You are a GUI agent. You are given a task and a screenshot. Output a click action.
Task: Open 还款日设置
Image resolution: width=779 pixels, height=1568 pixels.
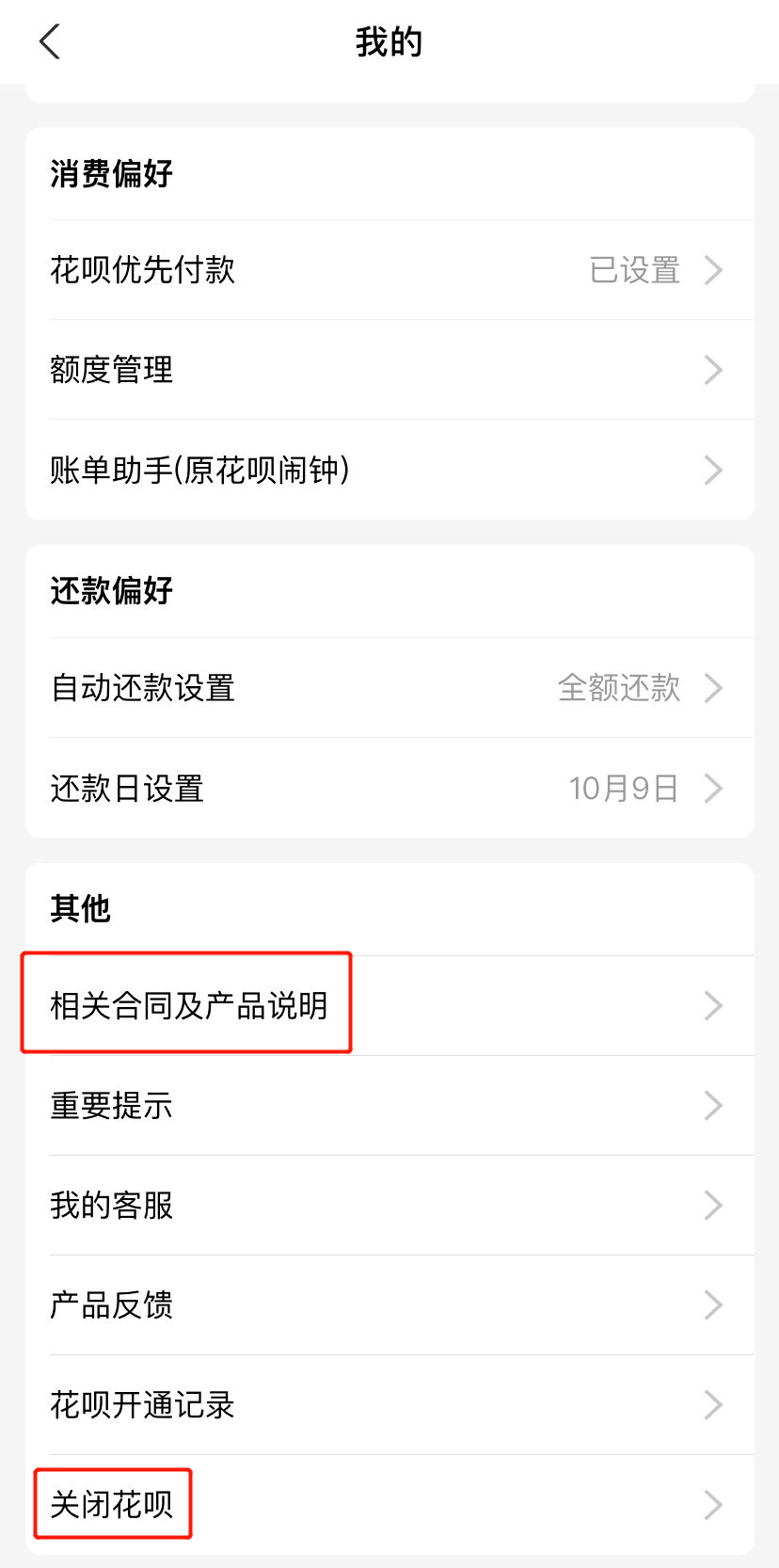pos(389,788)
